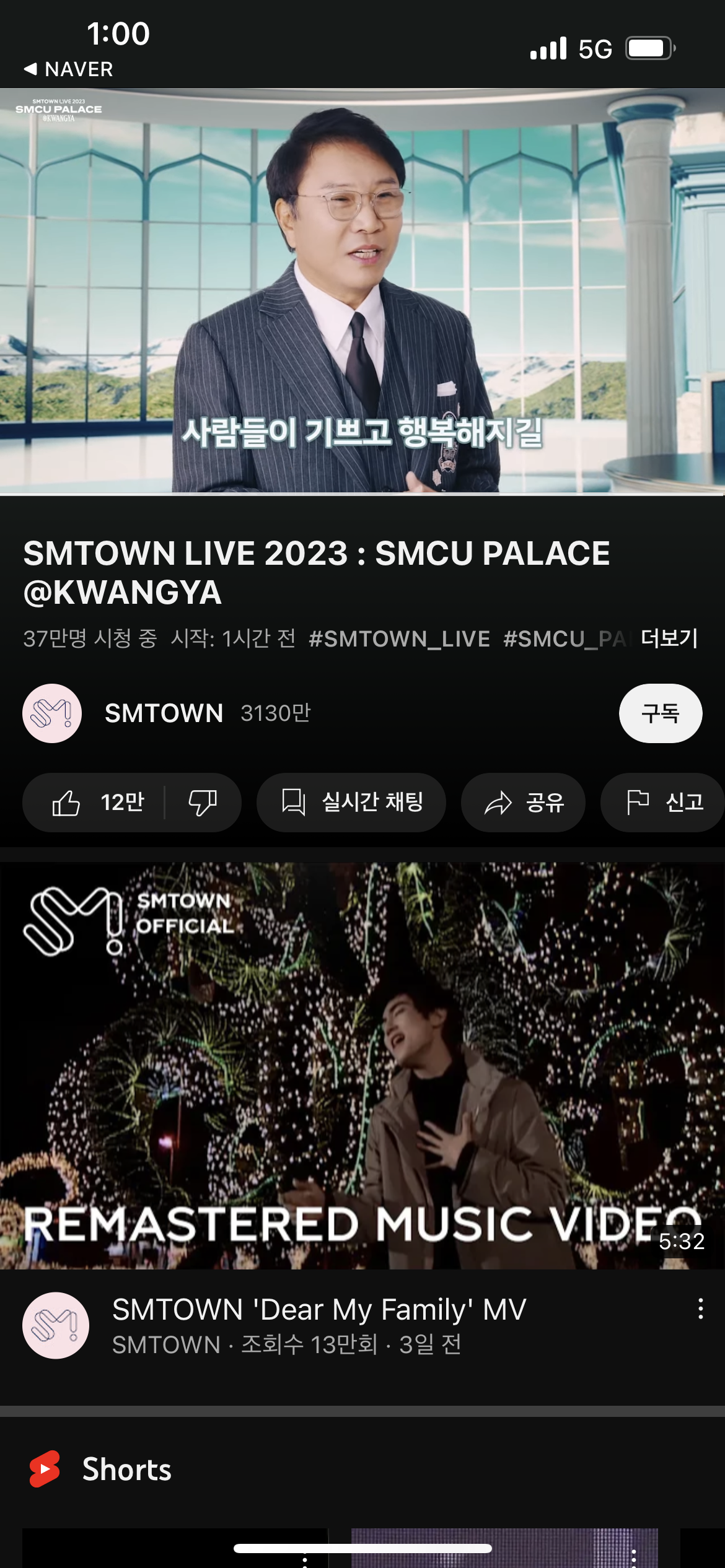Share the video via 공유
725x1568 pixels.
pyautogui.click(x=523, y=803)
